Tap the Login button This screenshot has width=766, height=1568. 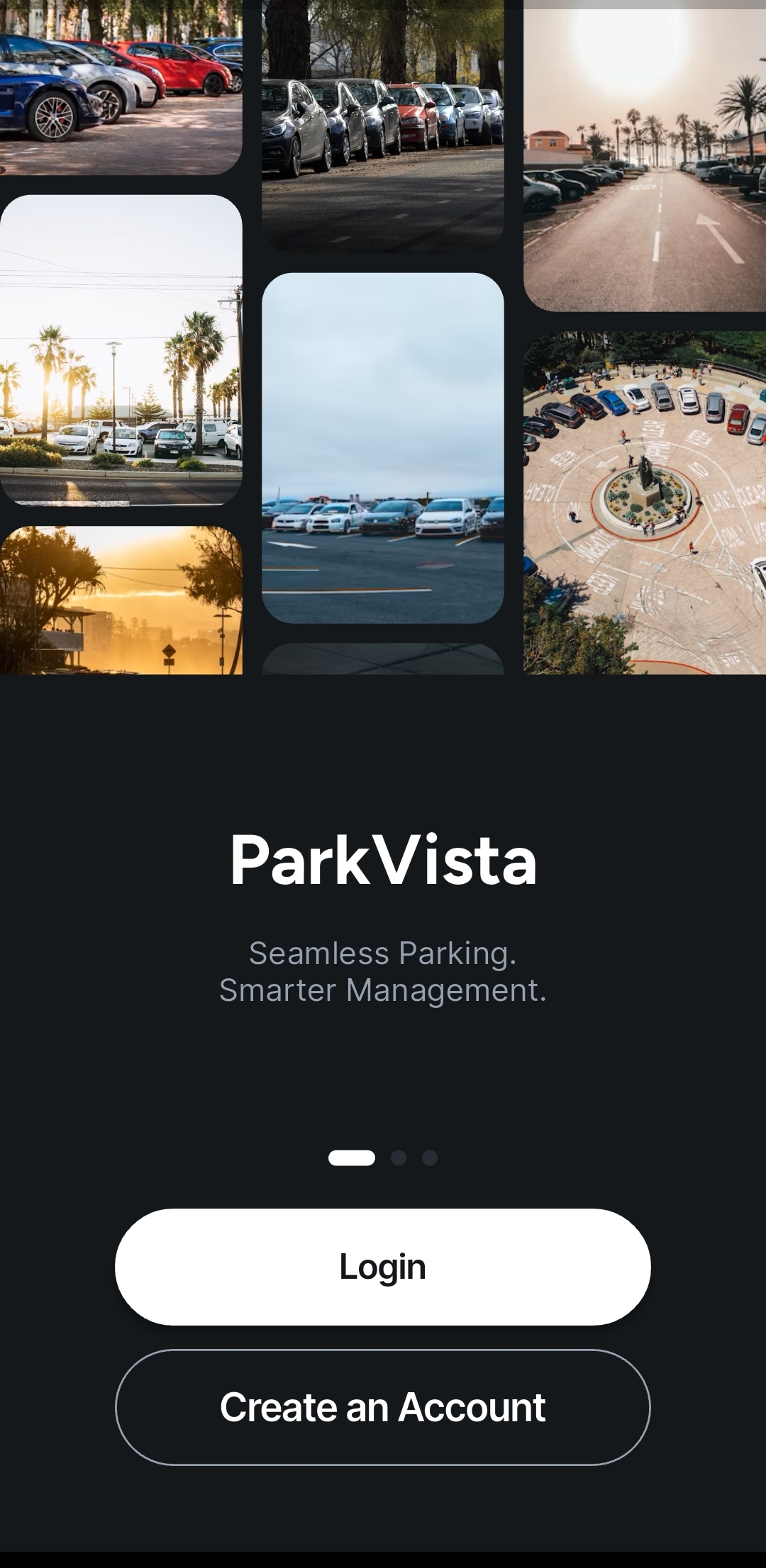[x=382, y=1267]
